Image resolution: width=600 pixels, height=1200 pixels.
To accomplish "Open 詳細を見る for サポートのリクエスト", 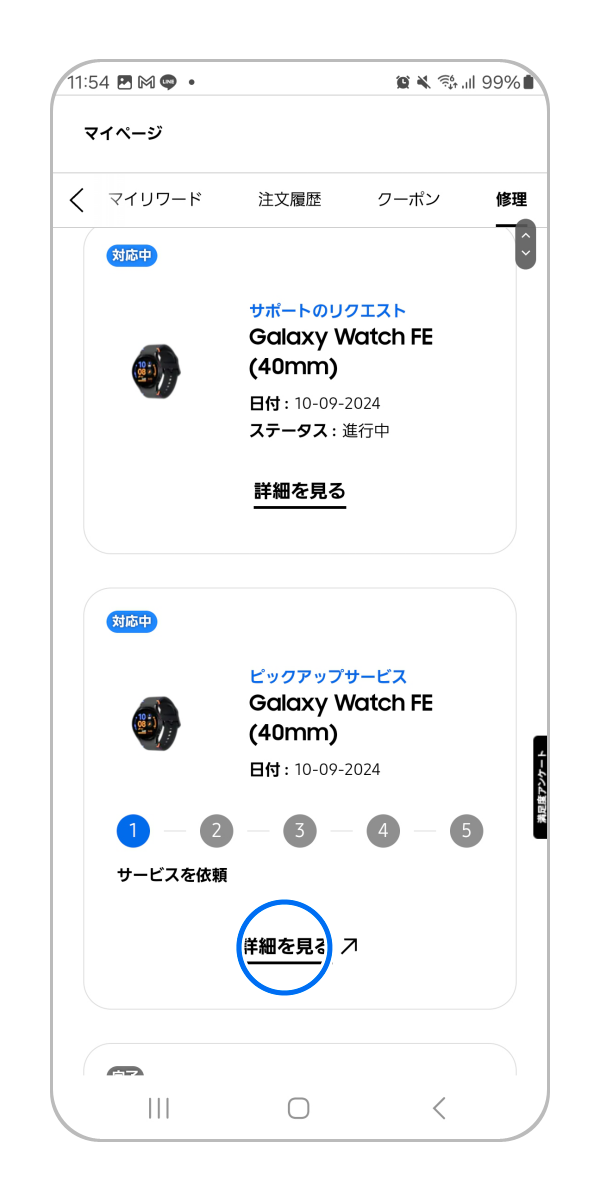I will point(300,491).
